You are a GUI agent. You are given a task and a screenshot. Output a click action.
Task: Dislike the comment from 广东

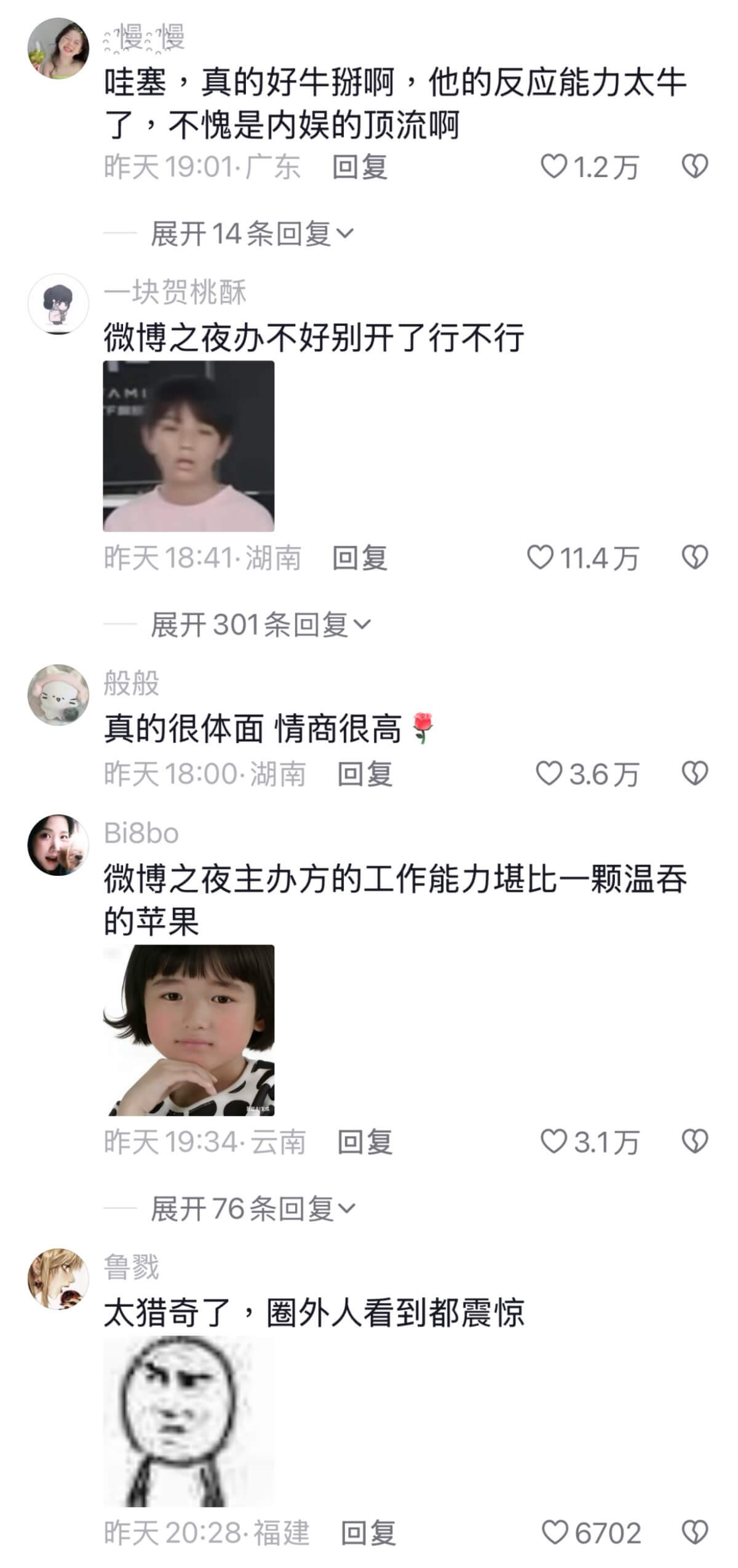coord(695,167)
